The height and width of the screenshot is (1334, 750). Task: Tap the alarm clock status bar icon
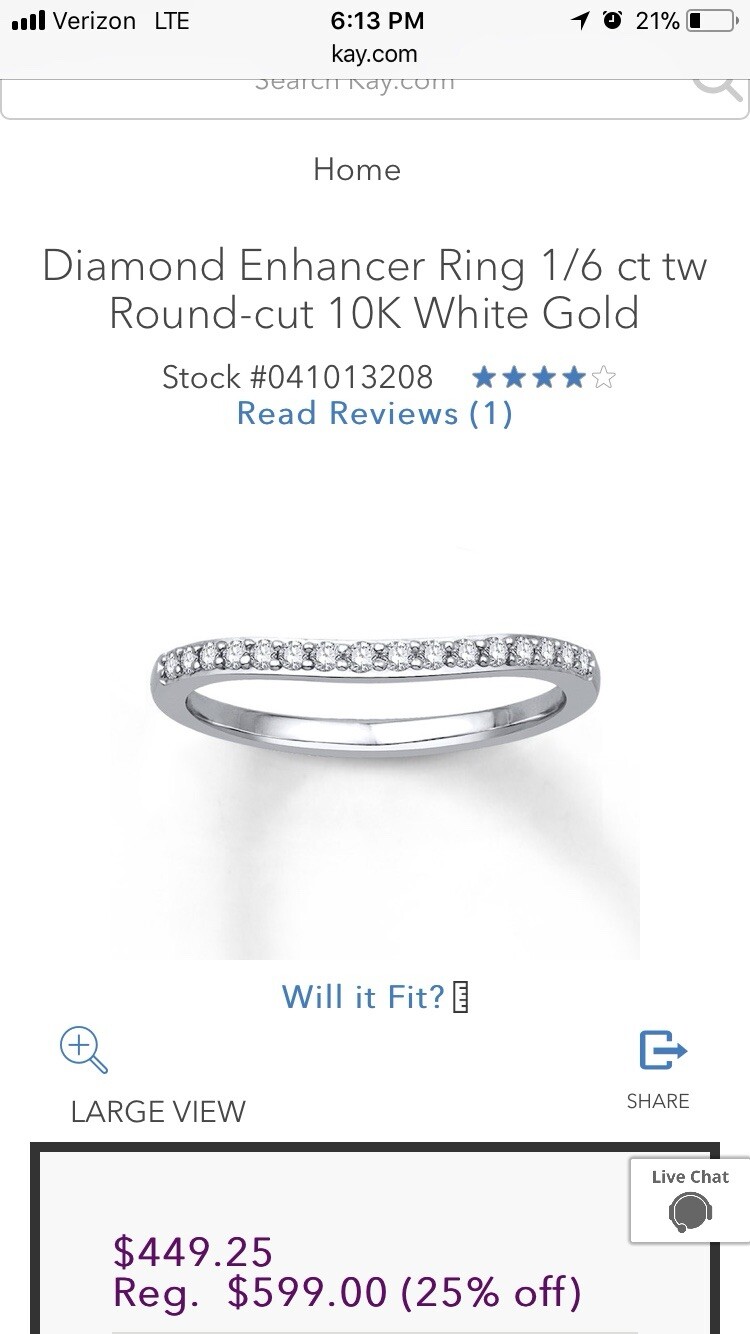610,18
